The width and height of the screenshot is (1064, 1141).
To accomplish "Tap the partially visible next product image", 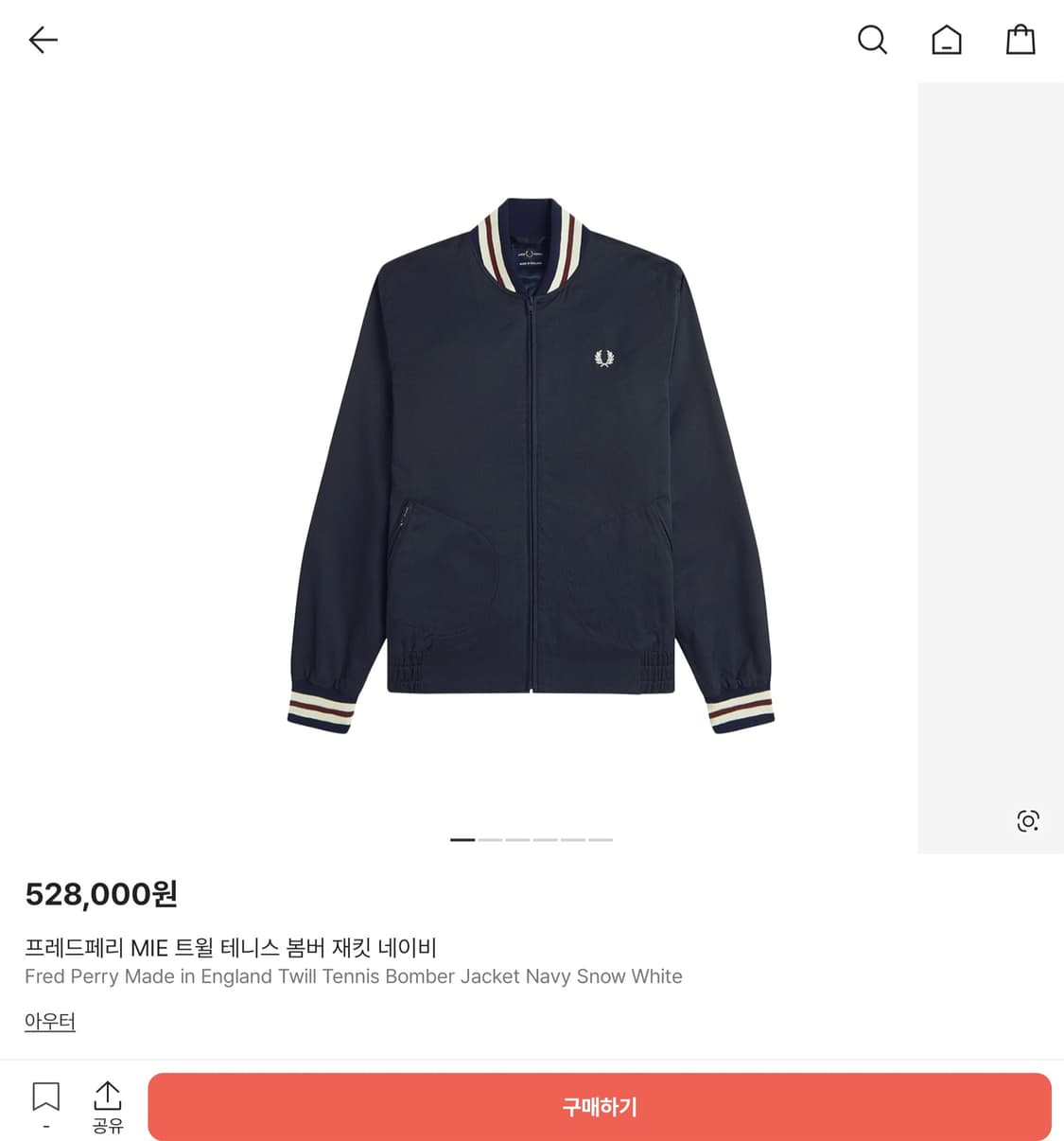I will [990, 464].
